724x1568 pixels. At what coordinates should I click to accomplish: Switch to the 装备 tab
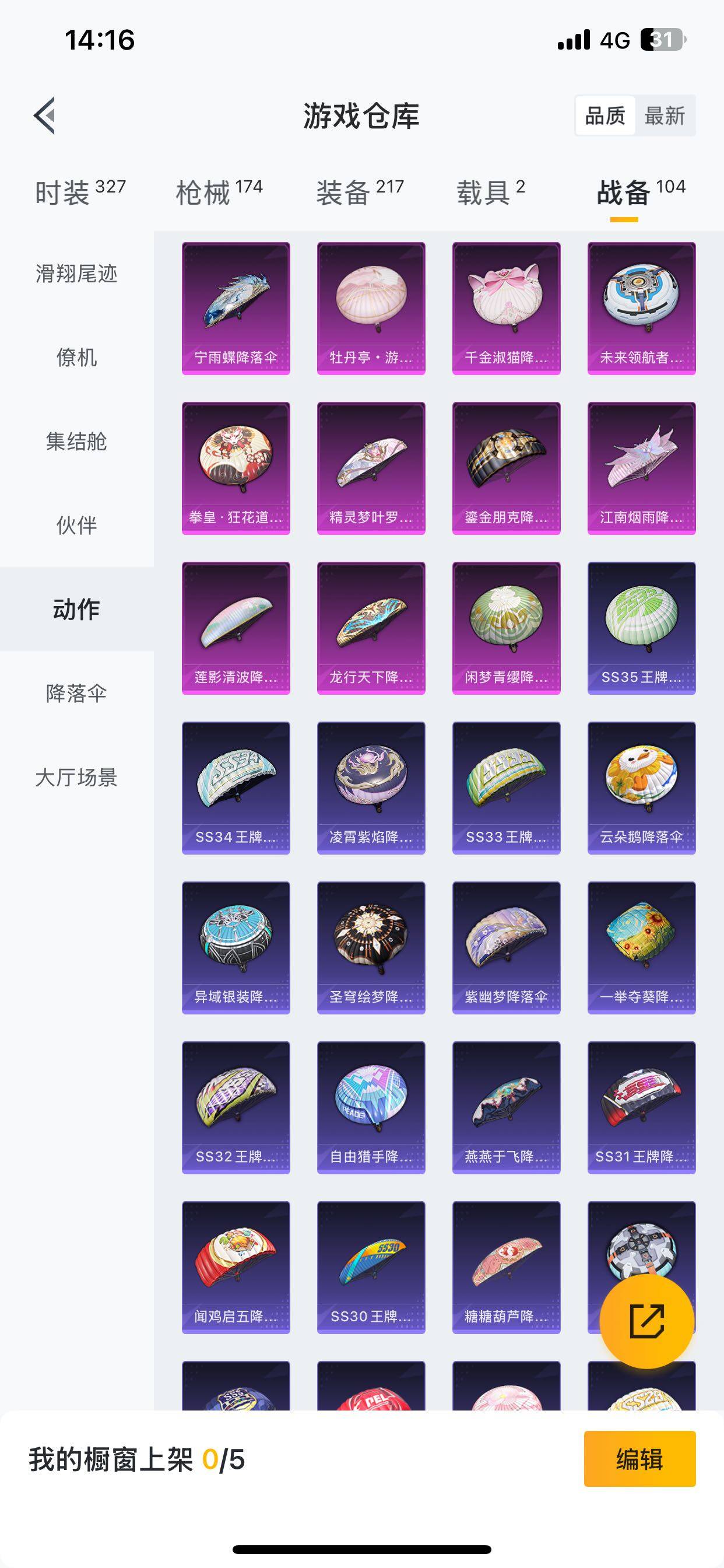[x=360, y=192]
